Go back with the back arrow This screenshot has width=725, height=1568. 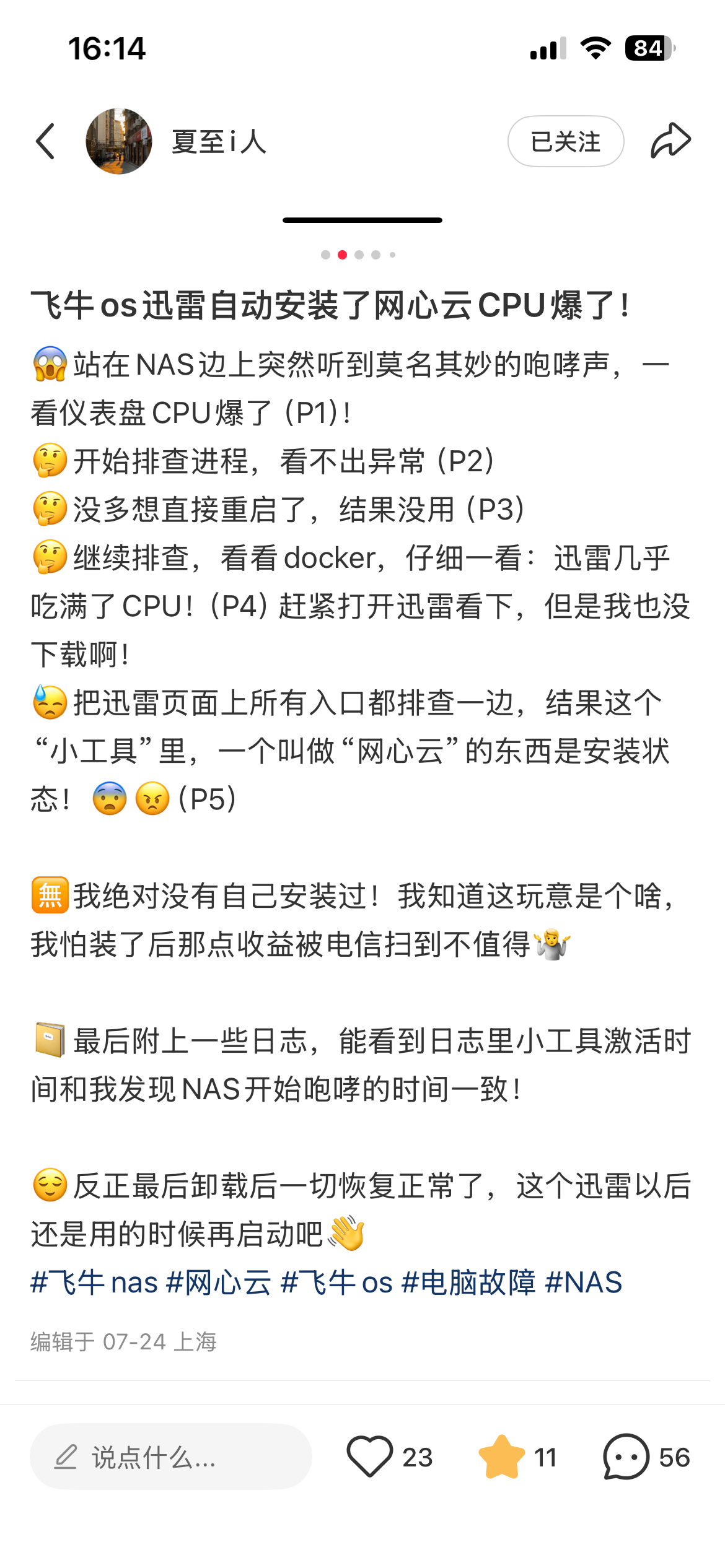46,141
